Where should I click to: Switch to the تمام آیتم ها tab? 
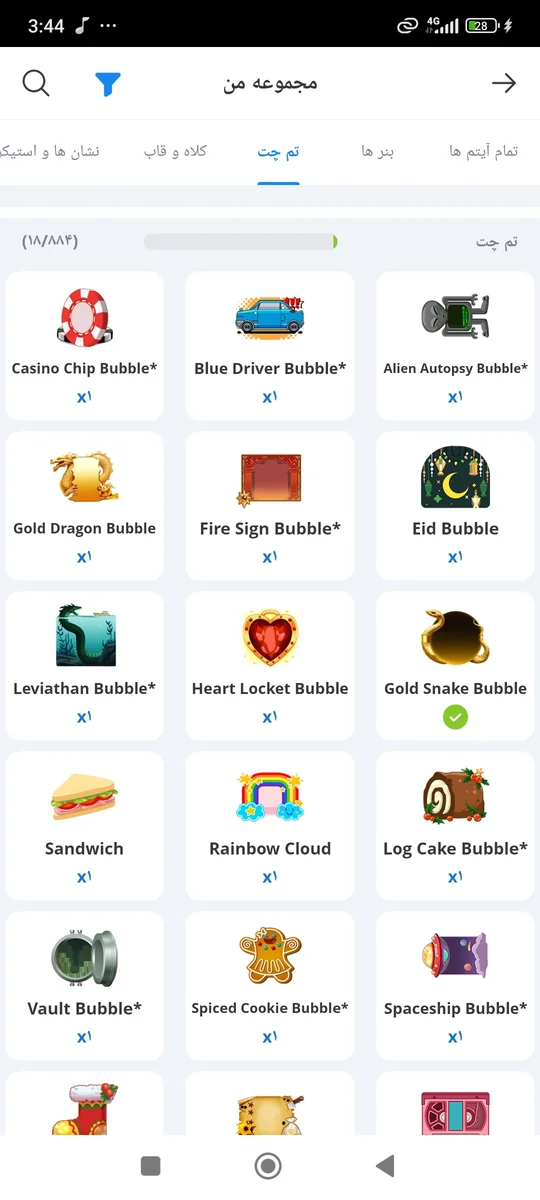484,151
